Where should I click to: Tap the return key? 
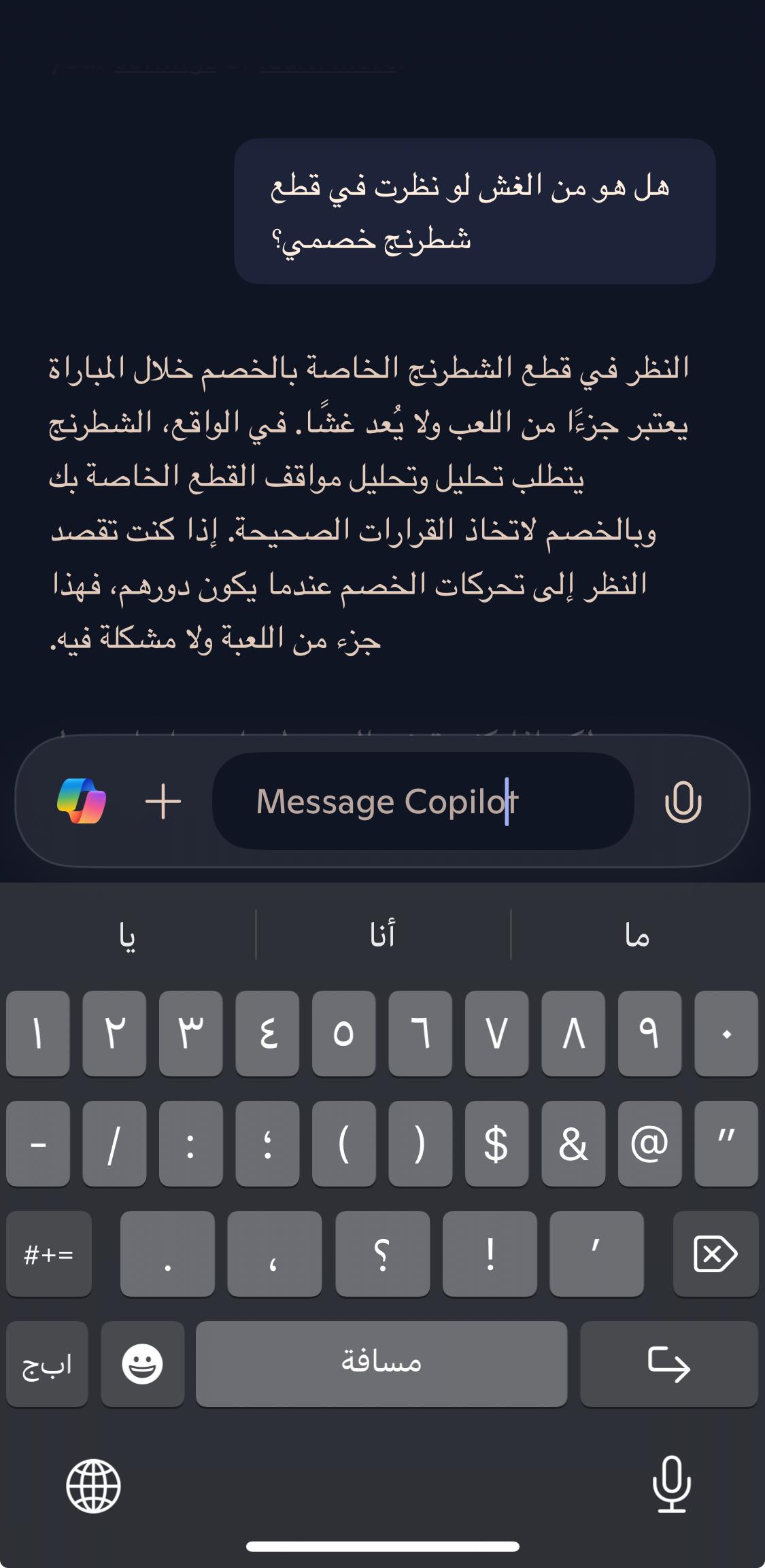[x=669, y=1364]
